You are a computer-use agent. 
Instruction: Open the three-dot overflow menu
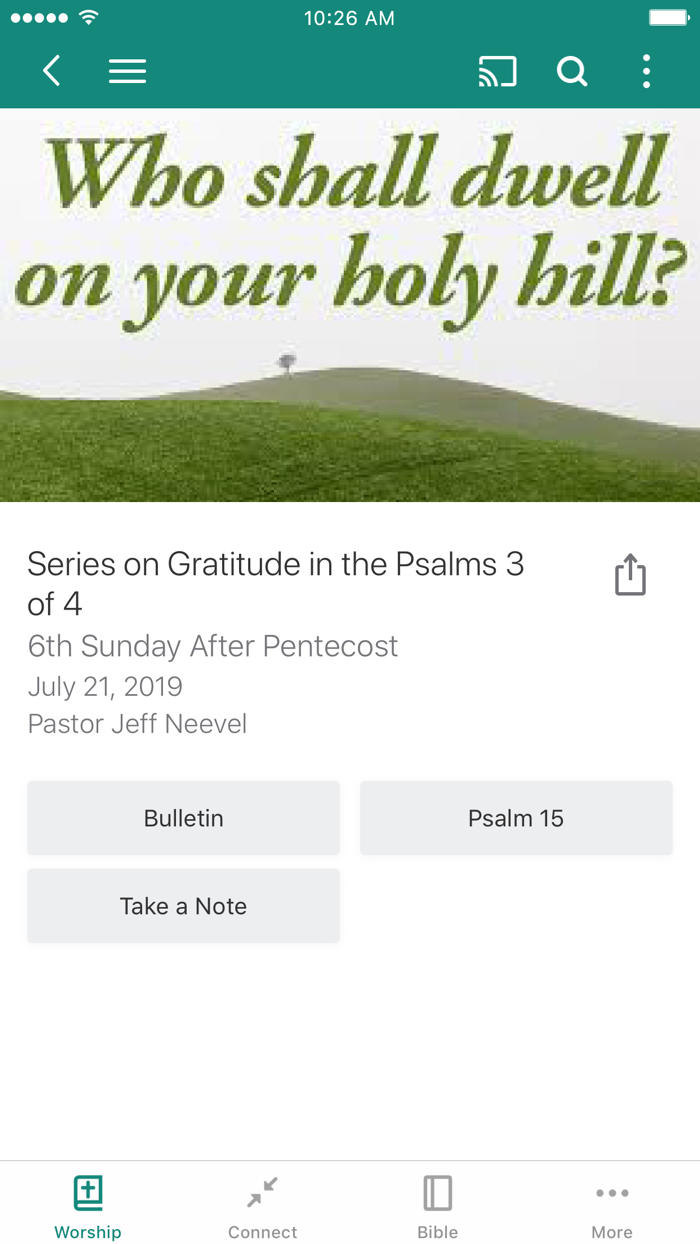coord(646,71)
